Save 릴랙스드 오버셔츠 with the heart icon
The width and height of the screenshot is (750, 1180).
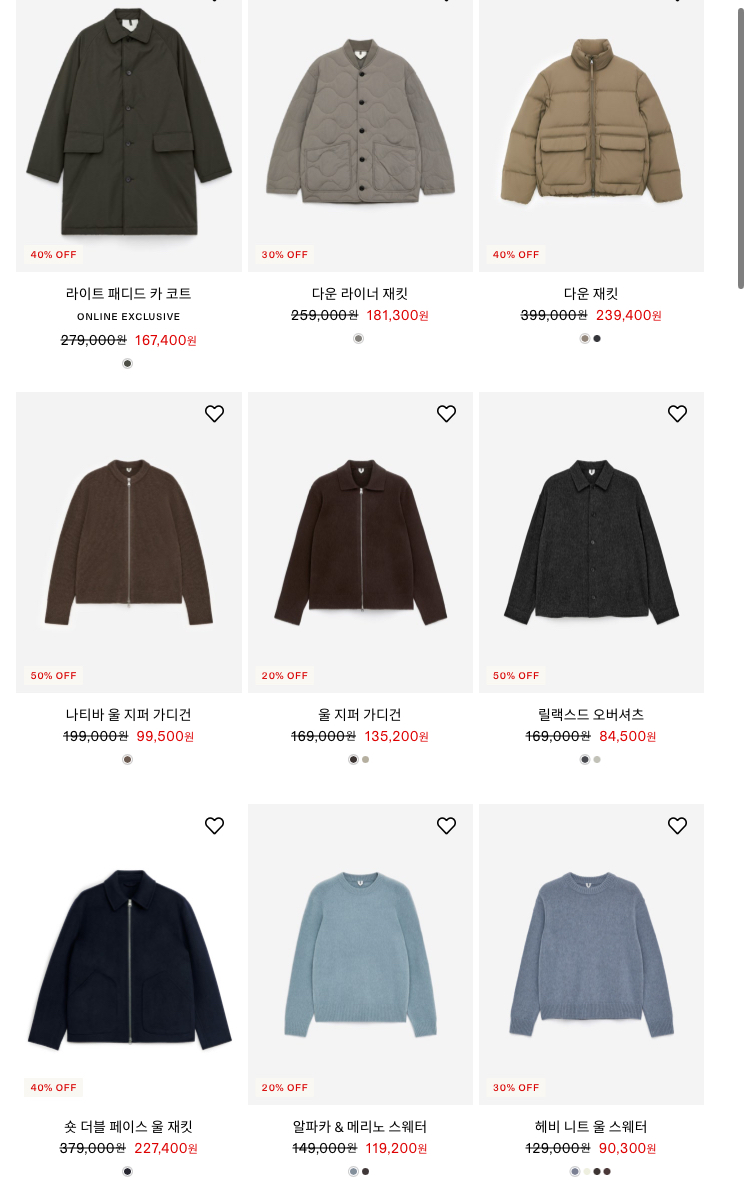[x=677, y=414]
